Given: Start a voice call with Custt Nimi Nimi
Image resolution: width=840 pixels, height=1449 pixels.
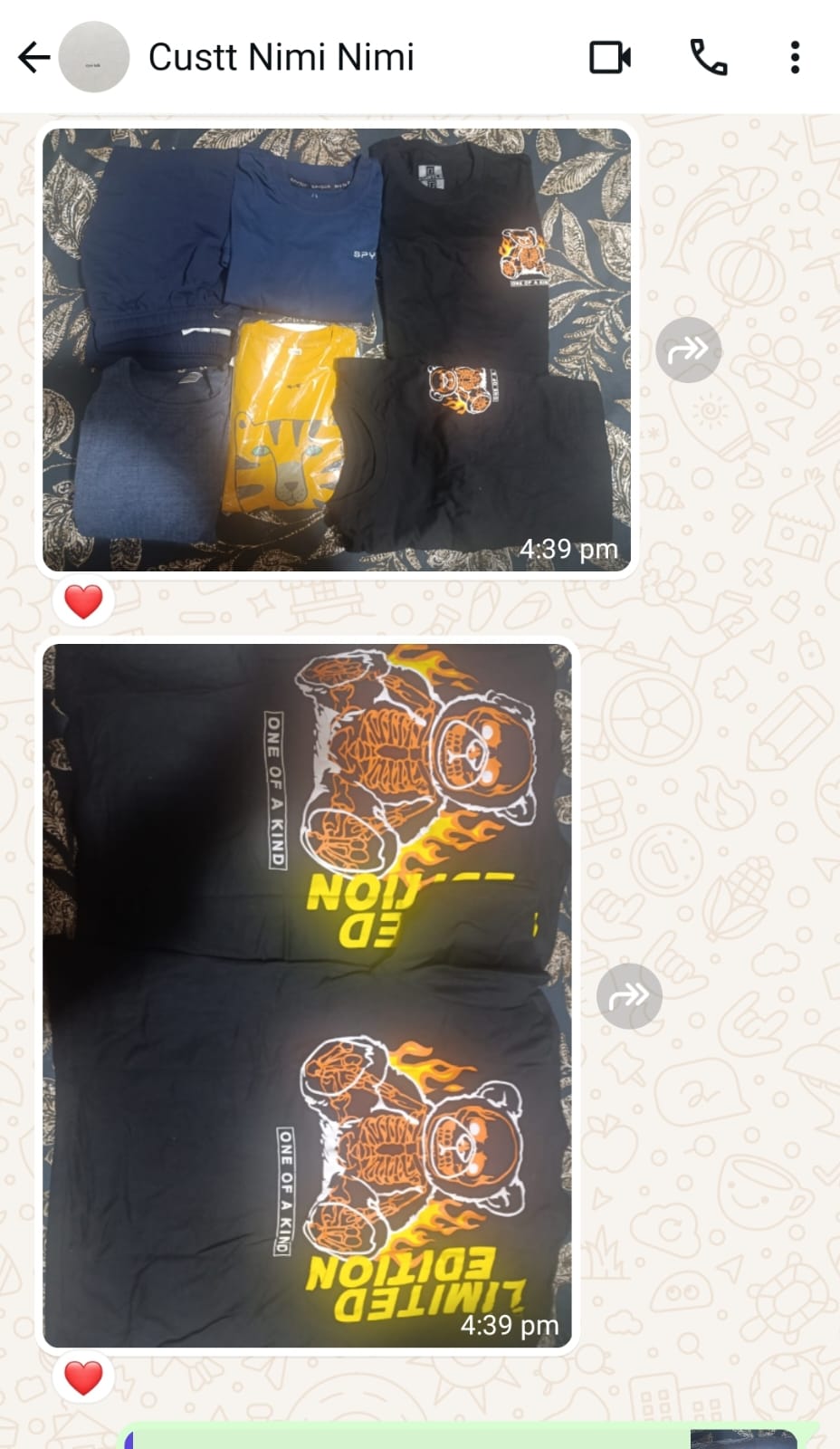Looking at the screenshot, I should (x=708, y=58).
